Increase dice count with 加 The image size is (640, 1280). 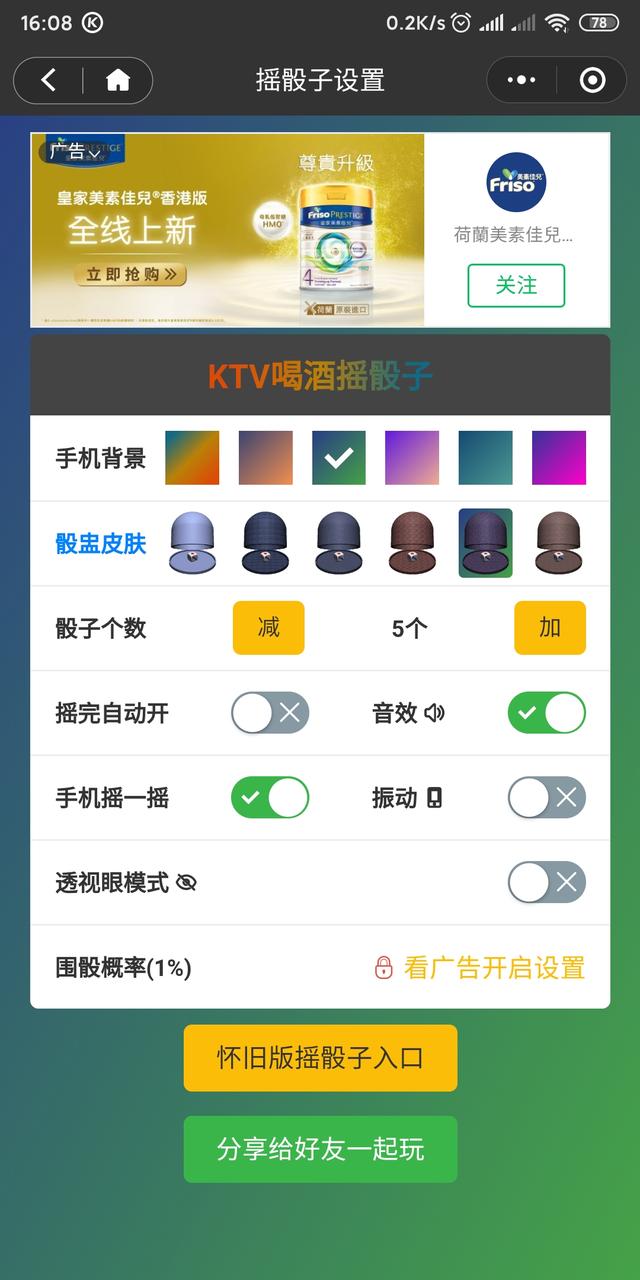pyautogui.click(x=550, y=628)
